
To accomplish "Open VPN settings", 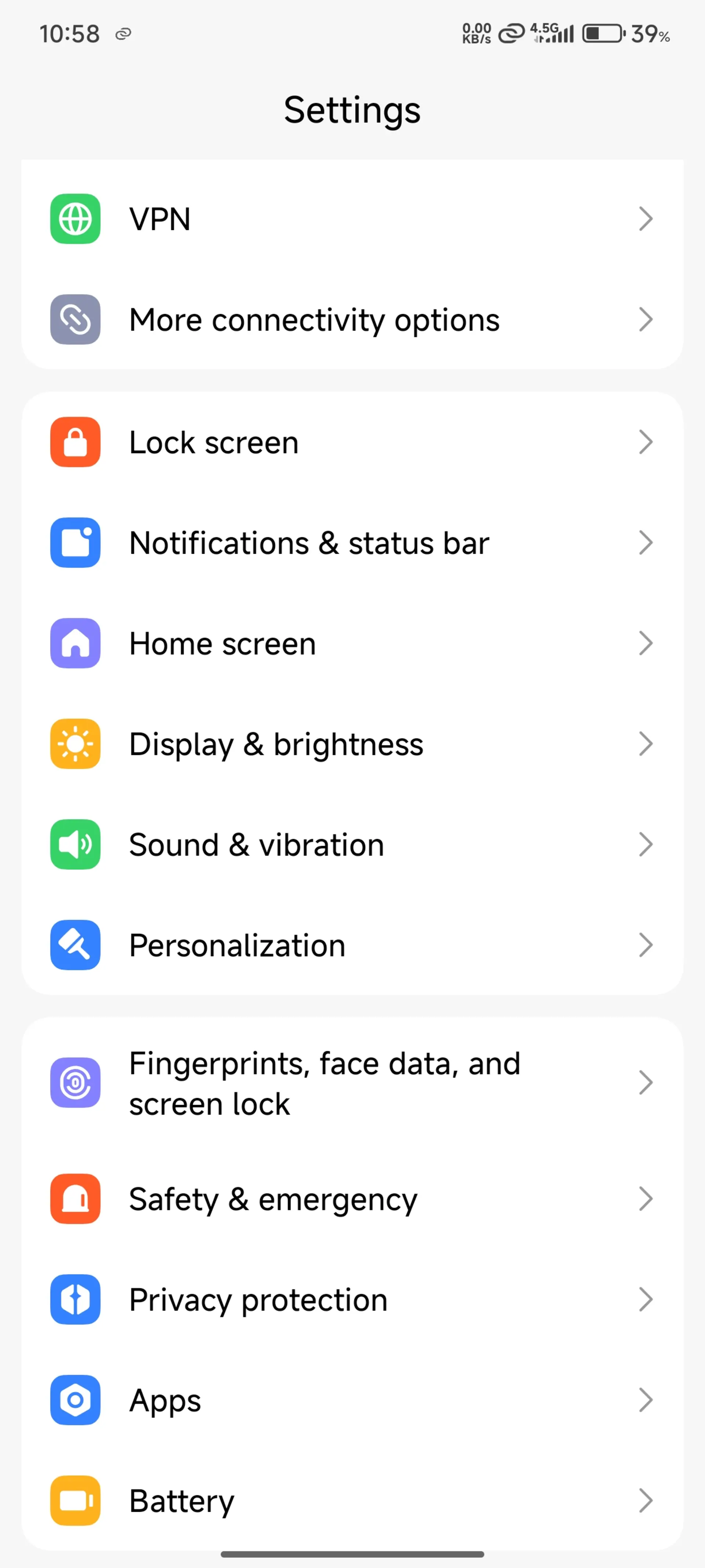I will click(x=352, y=219).
